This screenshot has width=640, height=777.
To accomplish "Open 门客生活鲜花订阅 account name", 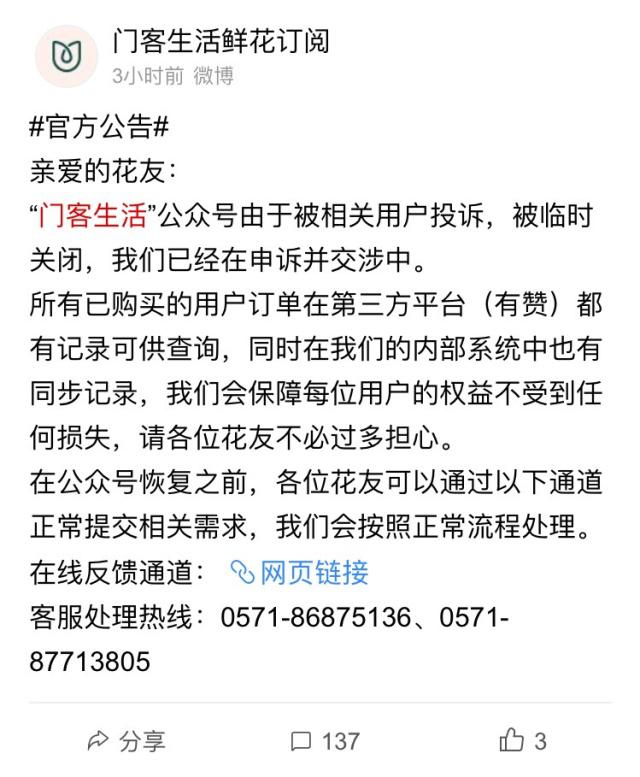I will (220, 42).
